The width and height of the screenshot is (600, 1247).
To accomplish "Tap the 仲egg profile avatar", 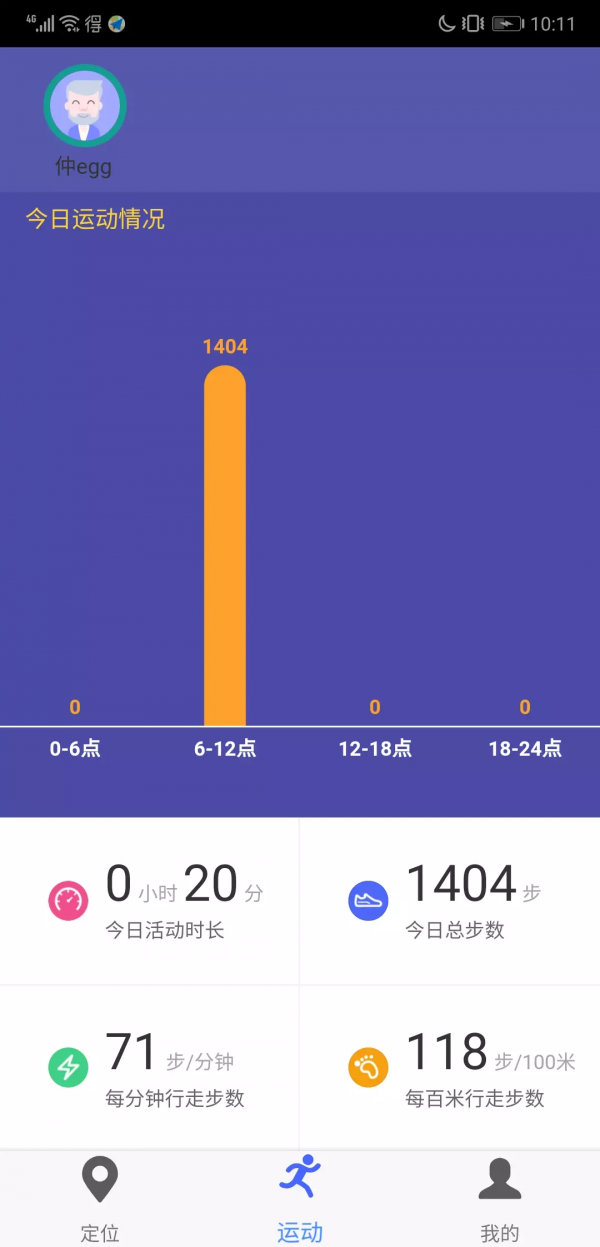I will [x=84, y=106].
